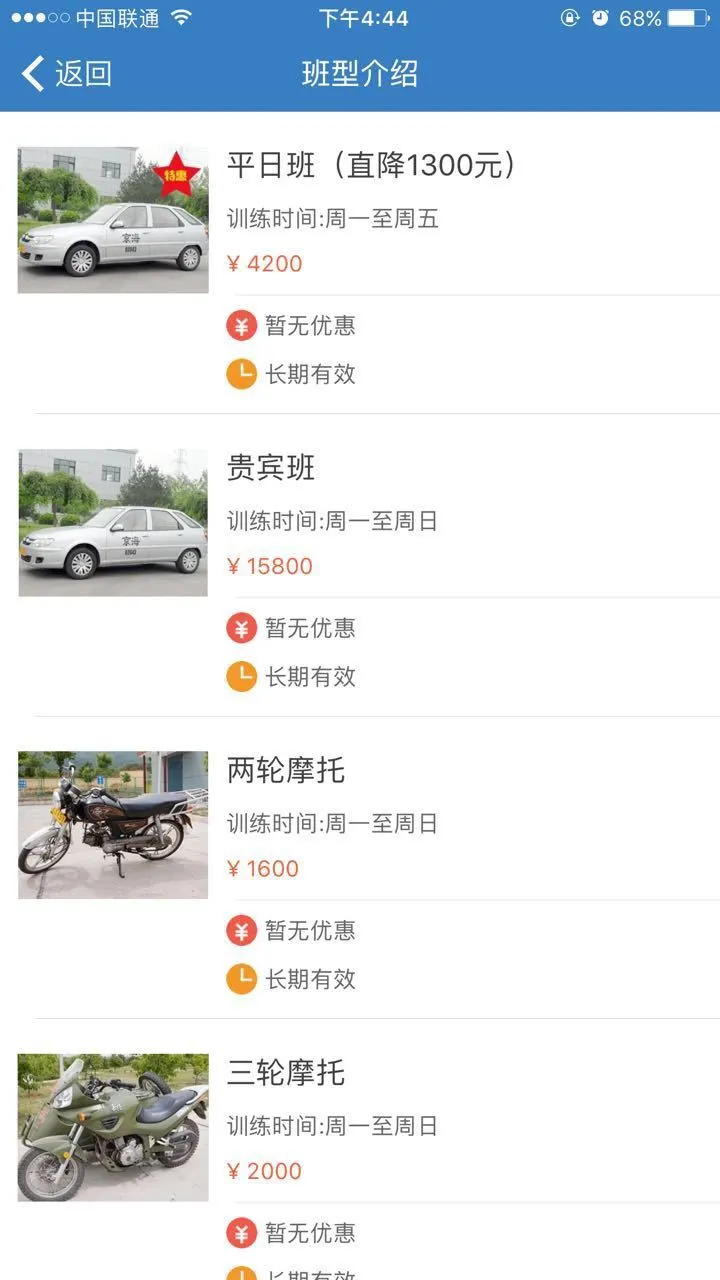Image resolution: width=720 pixels, height=1280 pixels.
Task: Click the ¥15800 price of 贵宾班
Action: point(272,566)
